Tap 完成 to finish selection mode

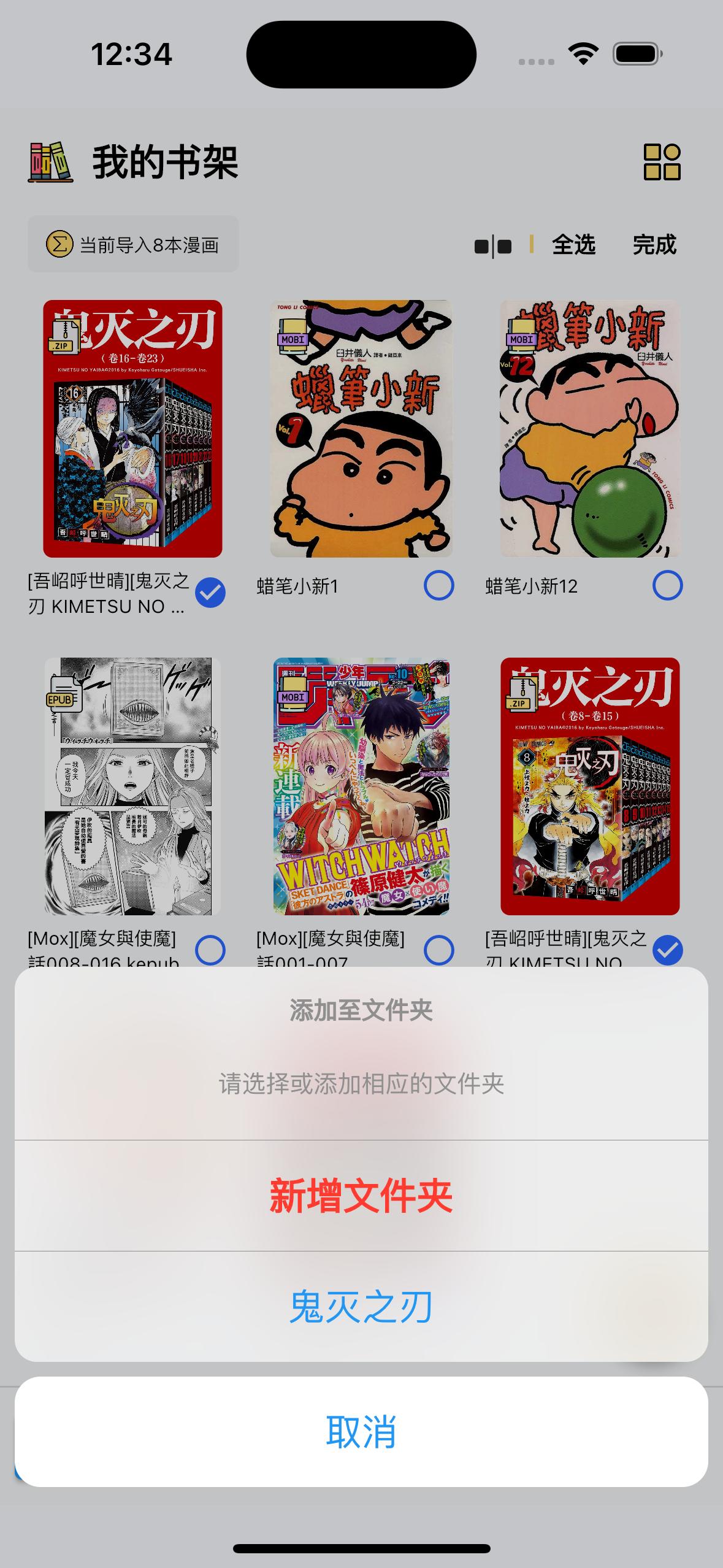[x=654, y=245]
